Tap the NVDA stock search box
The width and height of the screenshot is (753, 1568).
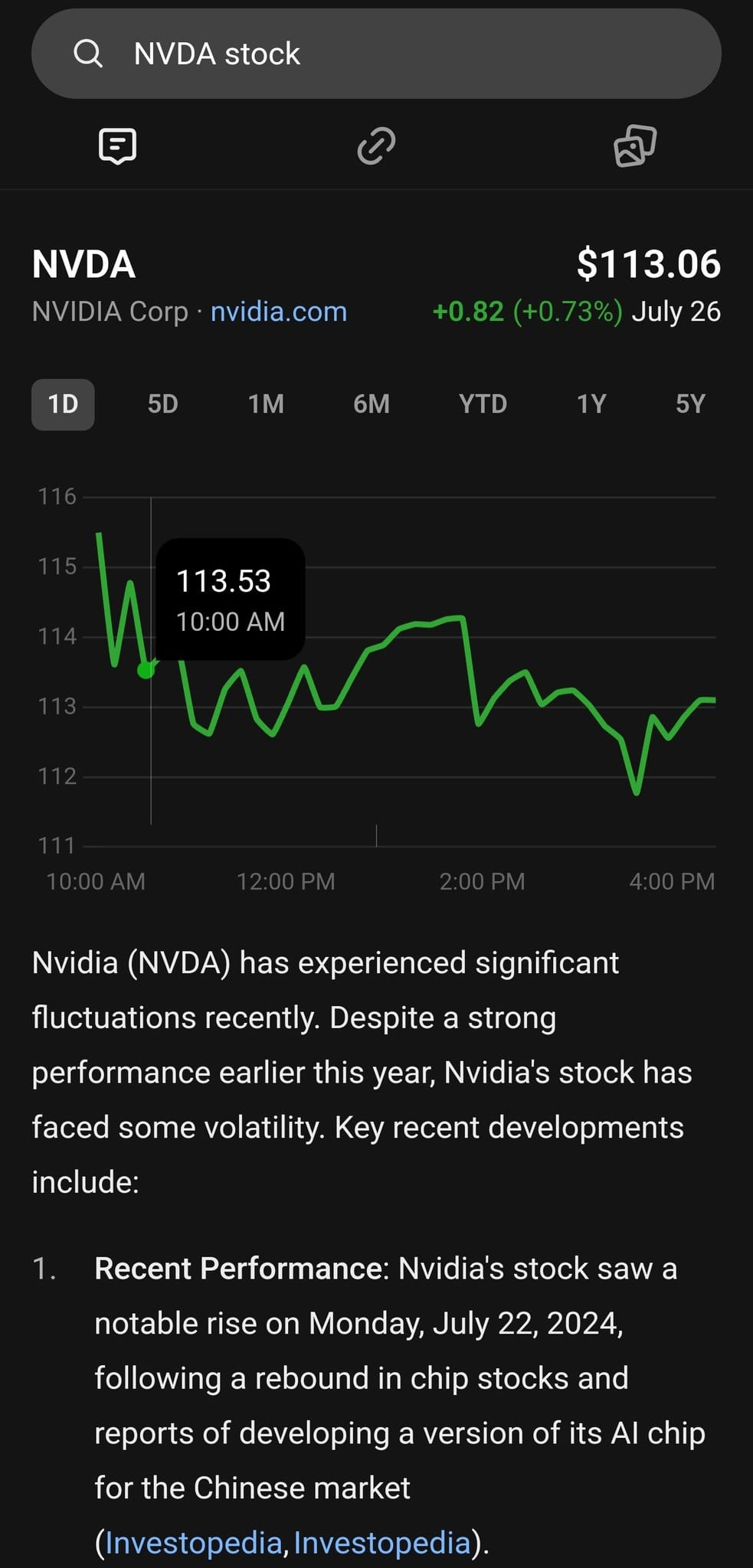(x=375, y=54)
